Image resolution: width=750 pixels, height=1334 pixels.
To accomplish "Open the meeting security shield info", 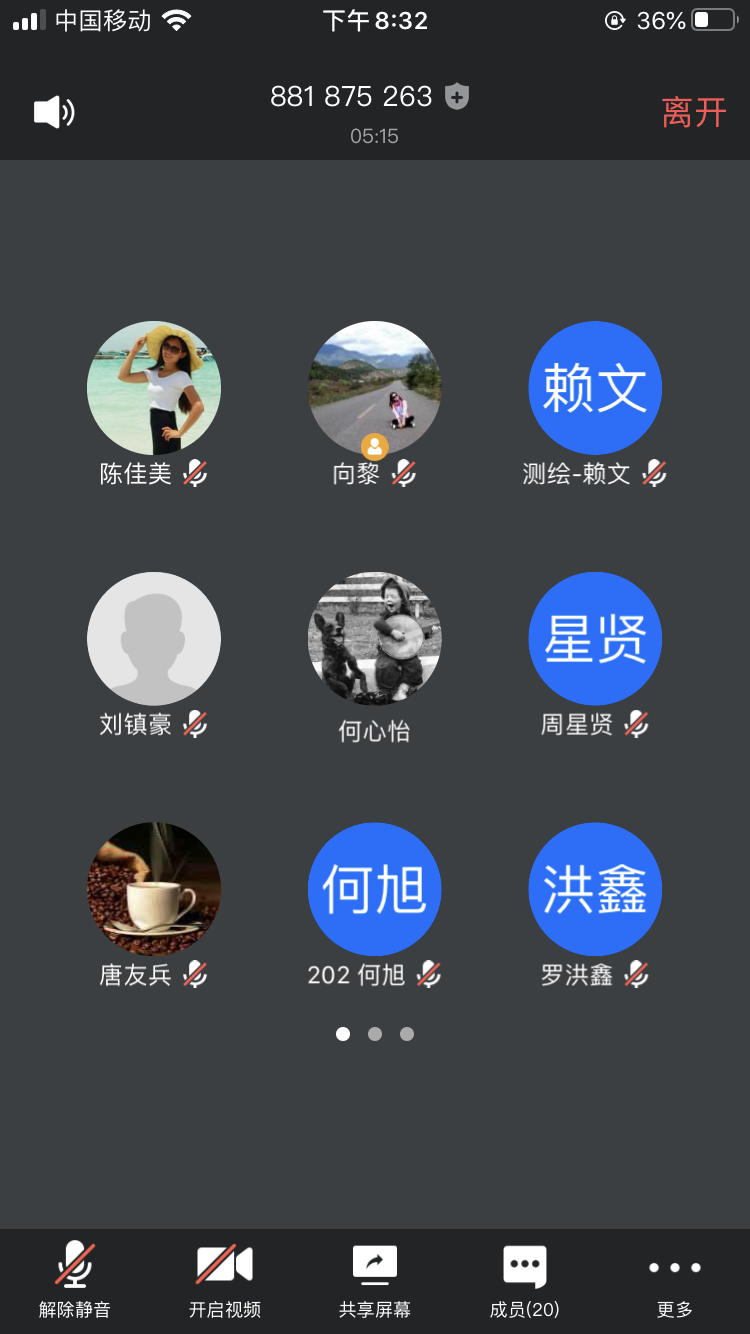I will tap(457, 97).
